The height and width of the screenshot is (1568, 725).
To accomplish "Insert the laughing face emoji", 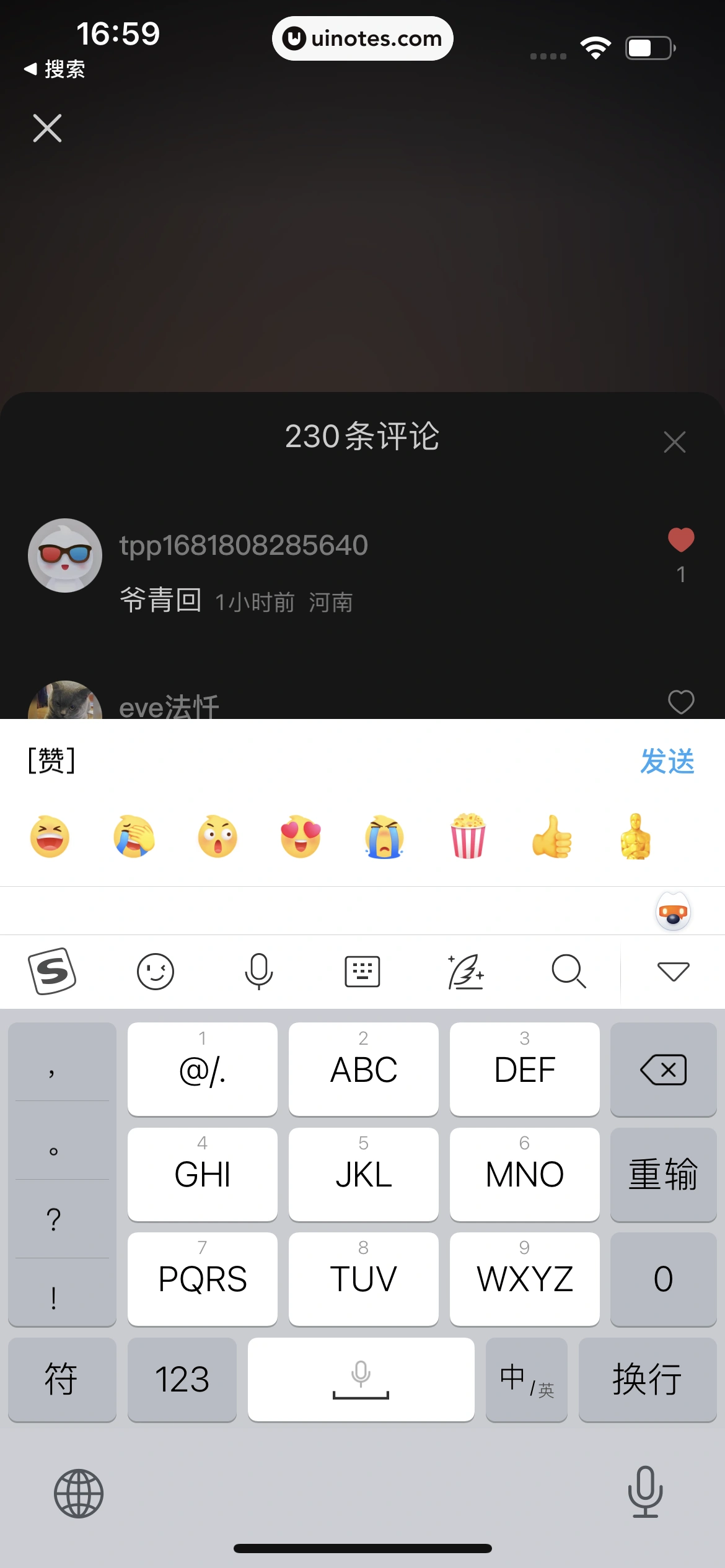I will tap(50, 837).
